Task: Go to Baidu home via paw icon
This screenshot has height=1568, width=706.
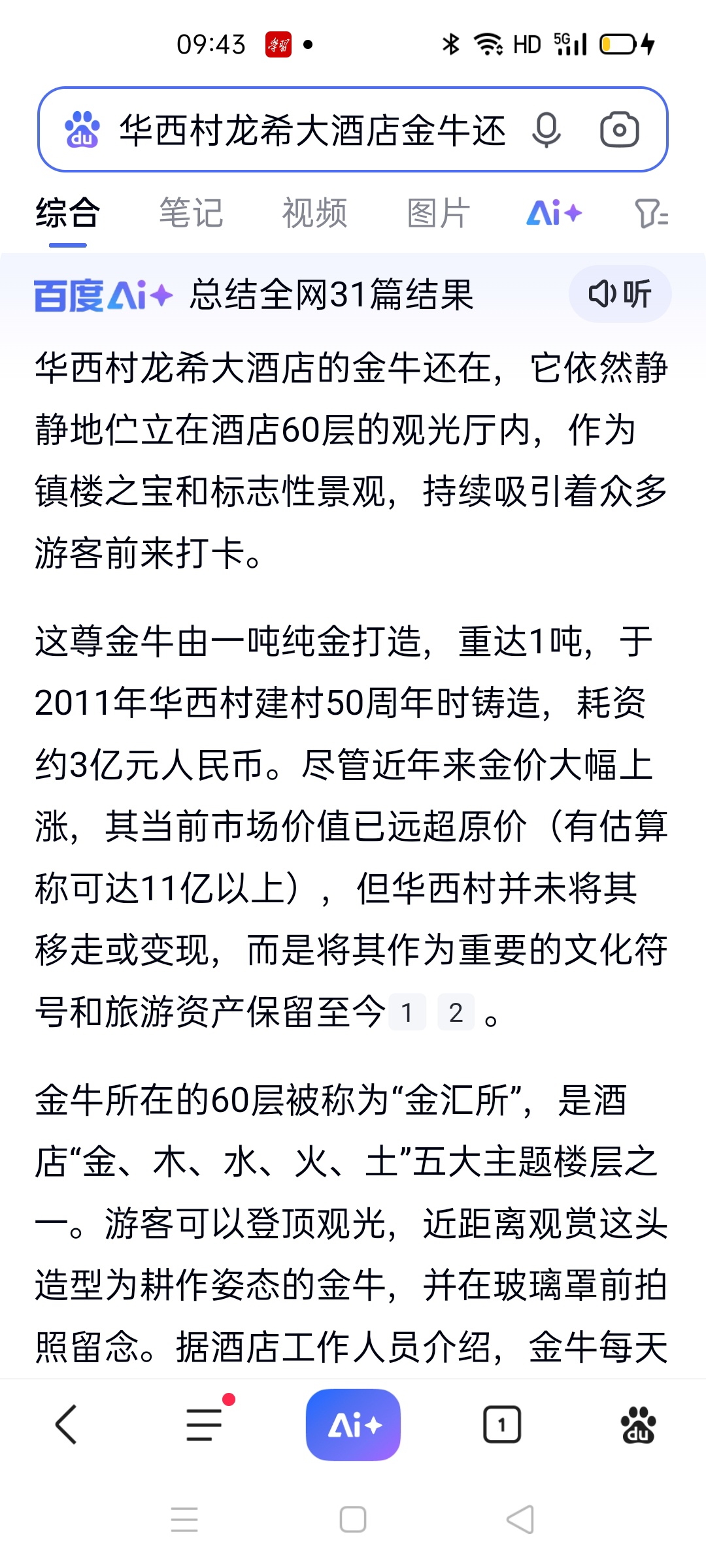Action: point(638,1424)
